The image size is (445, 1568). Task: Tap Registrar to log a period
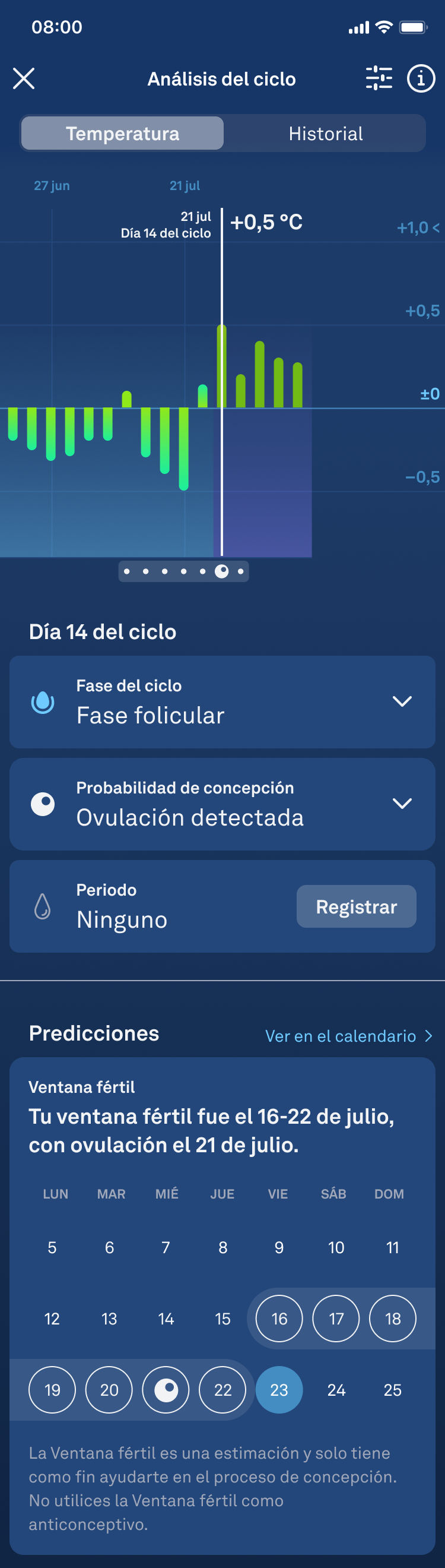click(356, 906)
